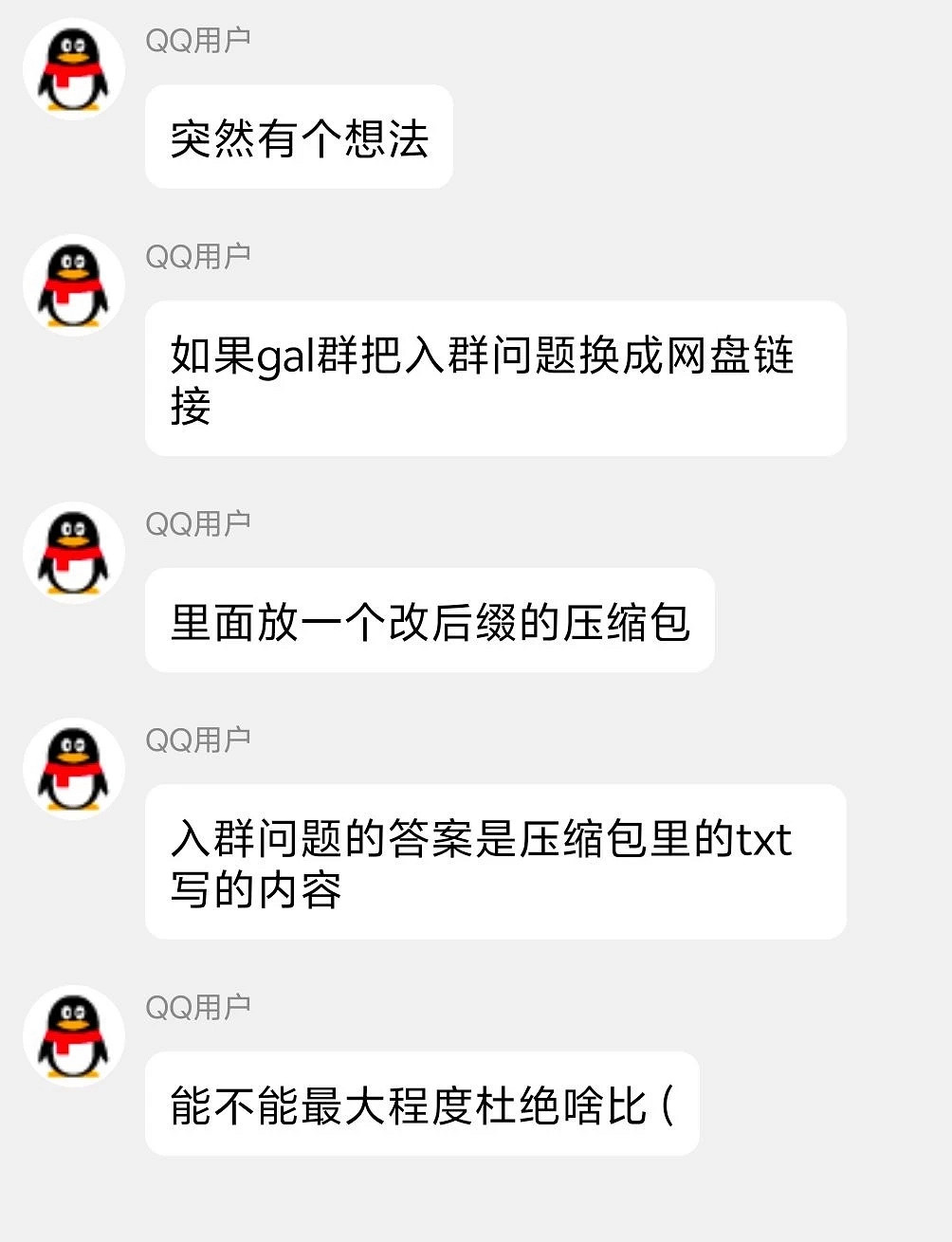The height and width of the screenshot is (1242, 952).
Task: Select the avatar beside '里面放一个改后缀的压缩包'
Action: click(x=73, y=552)
